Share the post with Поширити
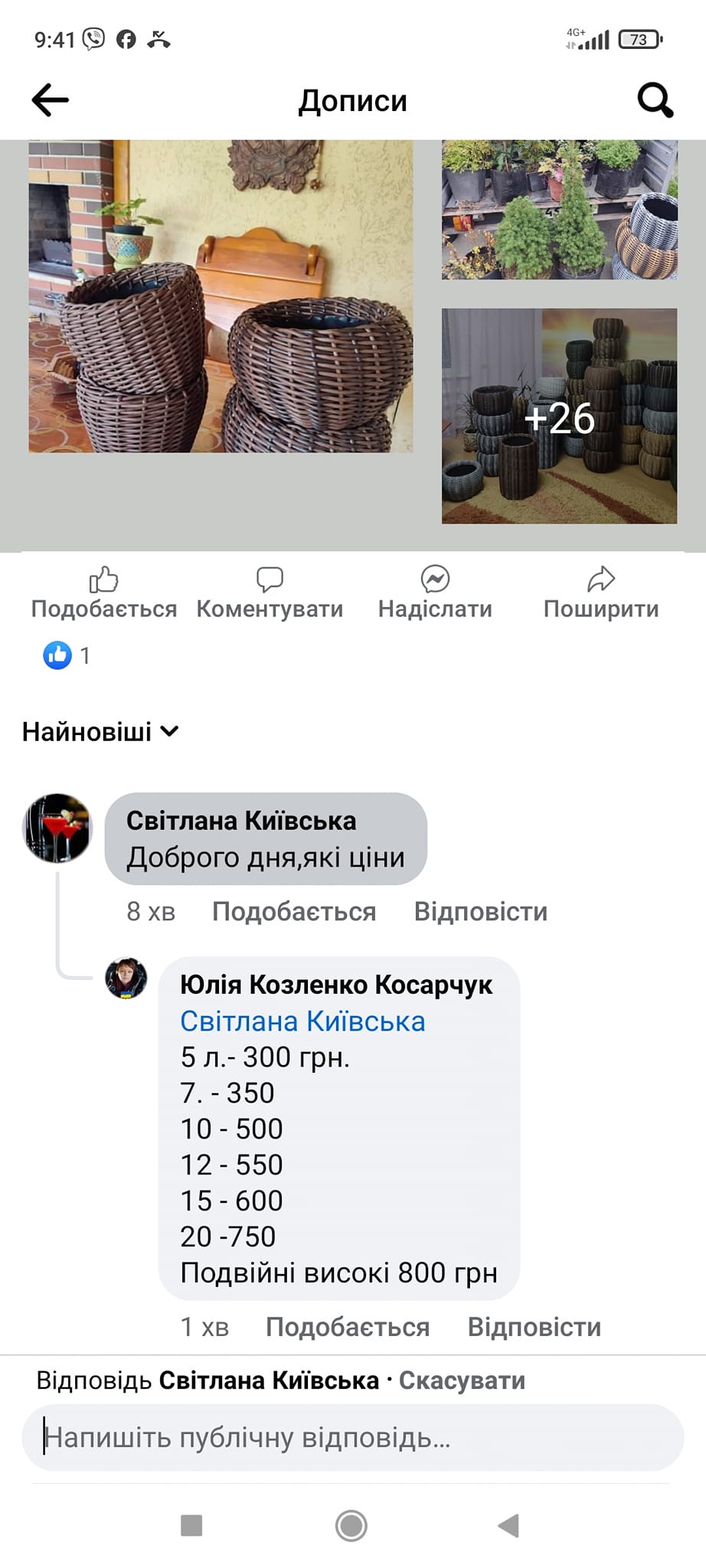 coord(601,593)
